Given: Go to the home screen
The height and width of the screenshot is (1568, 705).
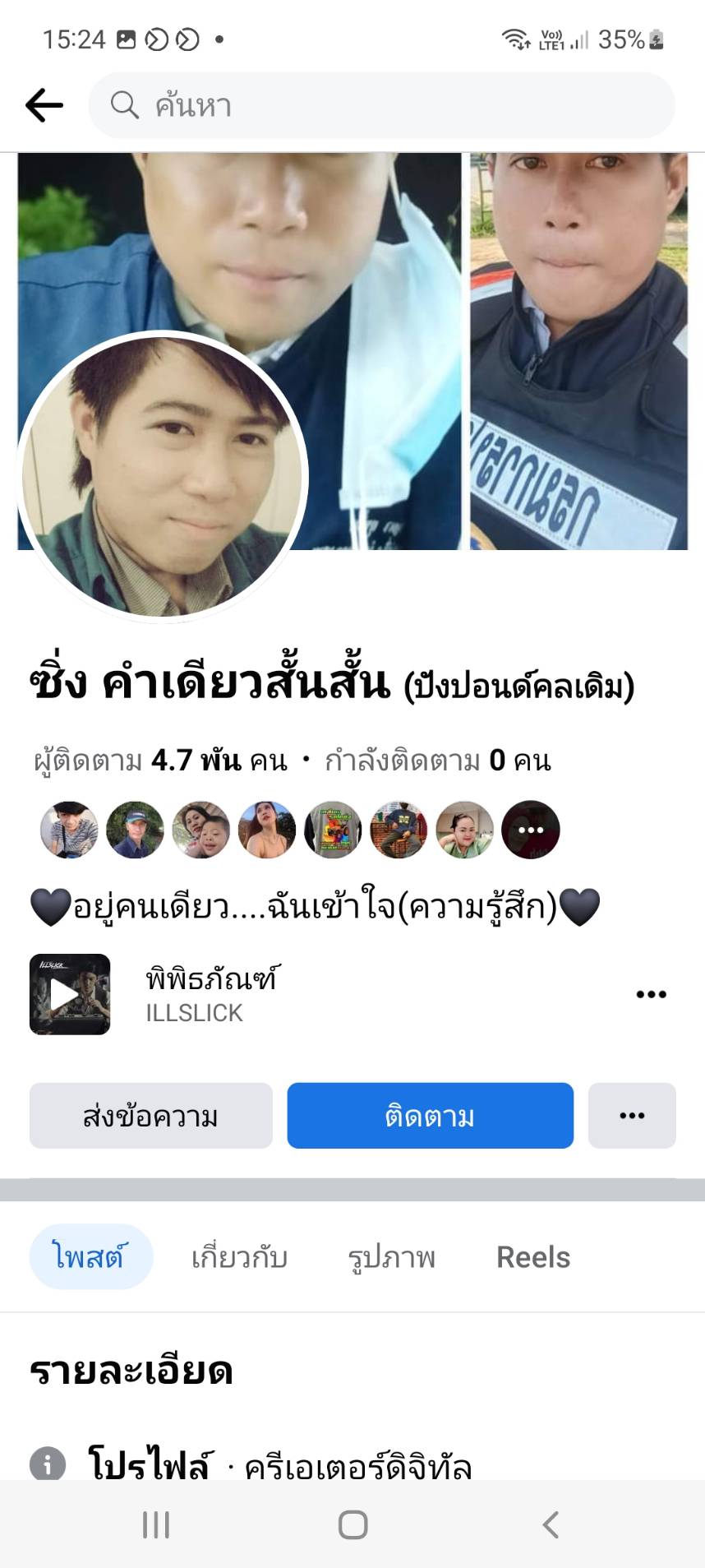Looking at the screenshot, I should click(x=352, y=1524).
